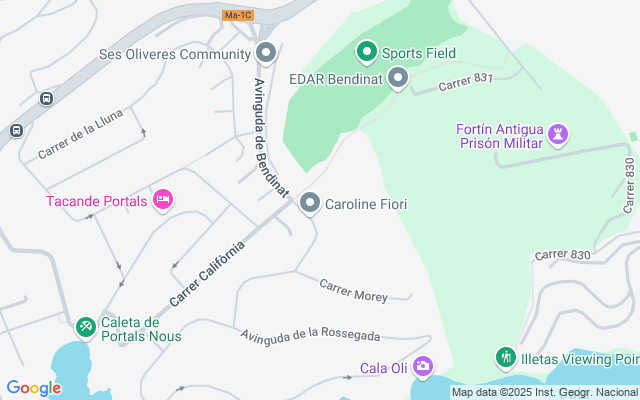Tap the bus stop icon near Ma-1C road
640x400 pixels.
coord(45,99)
